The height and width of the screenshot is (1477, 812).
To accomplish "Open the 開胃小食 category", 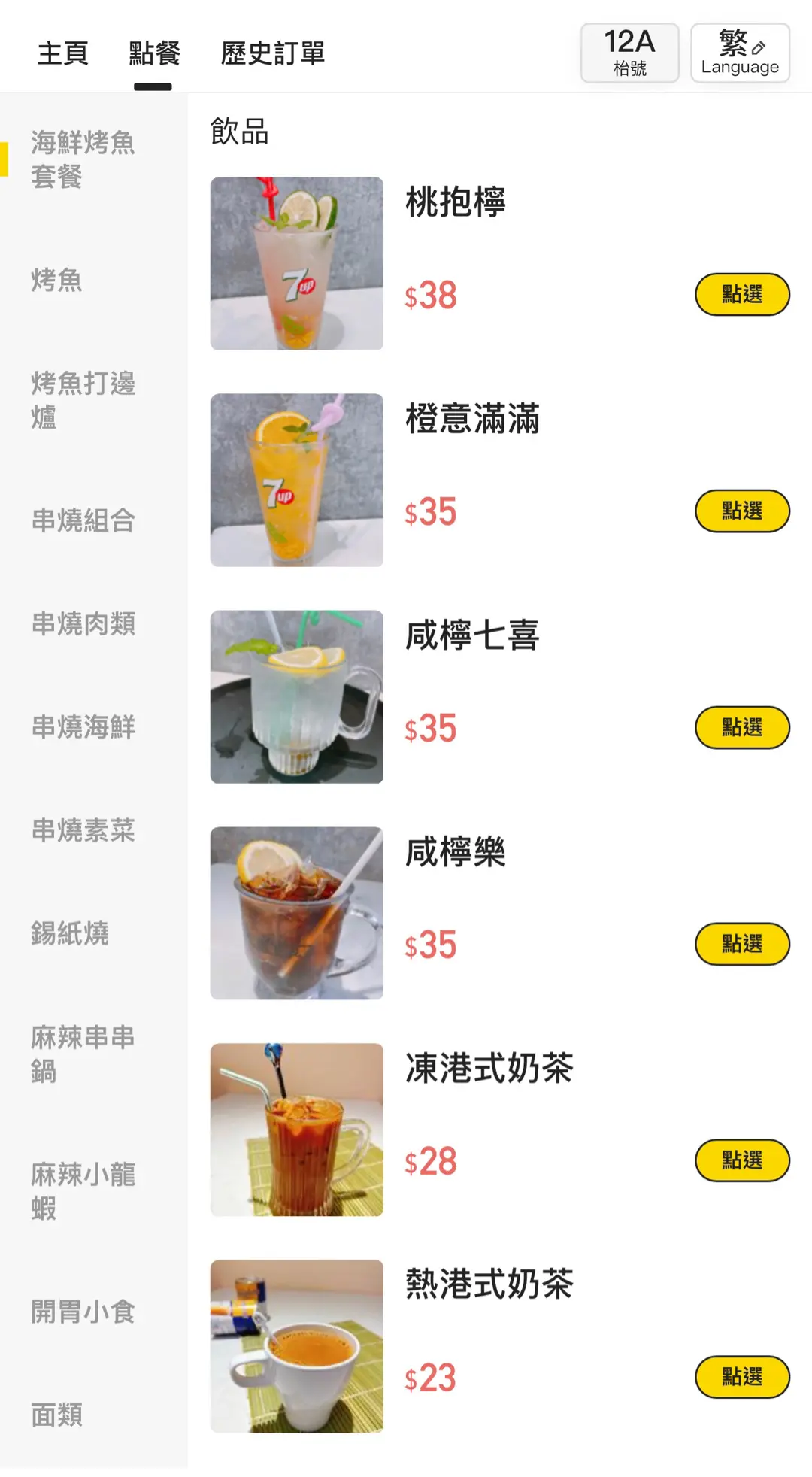I will pyautogui.click(x=83, y=1312).
